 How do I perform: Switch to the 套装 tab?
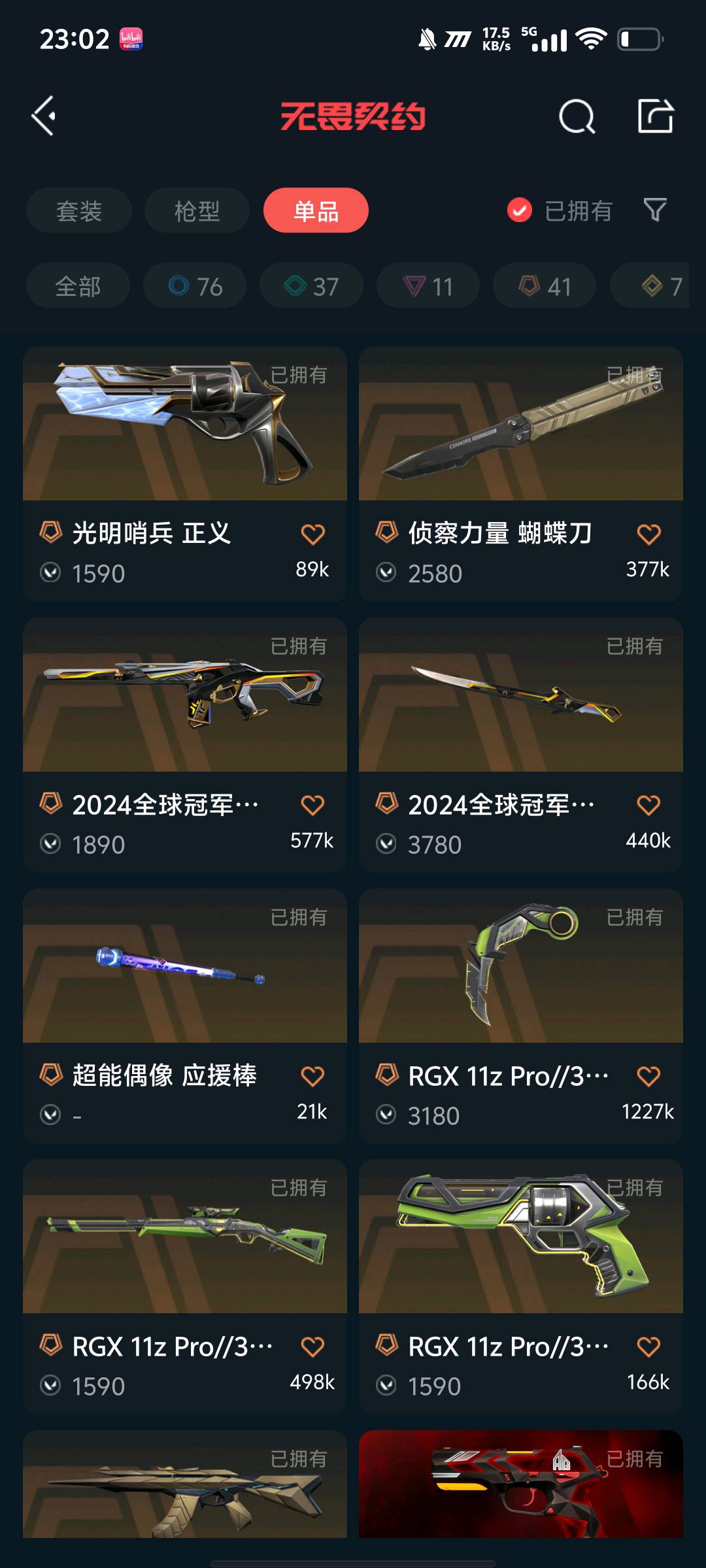click(x=79, y=211)
